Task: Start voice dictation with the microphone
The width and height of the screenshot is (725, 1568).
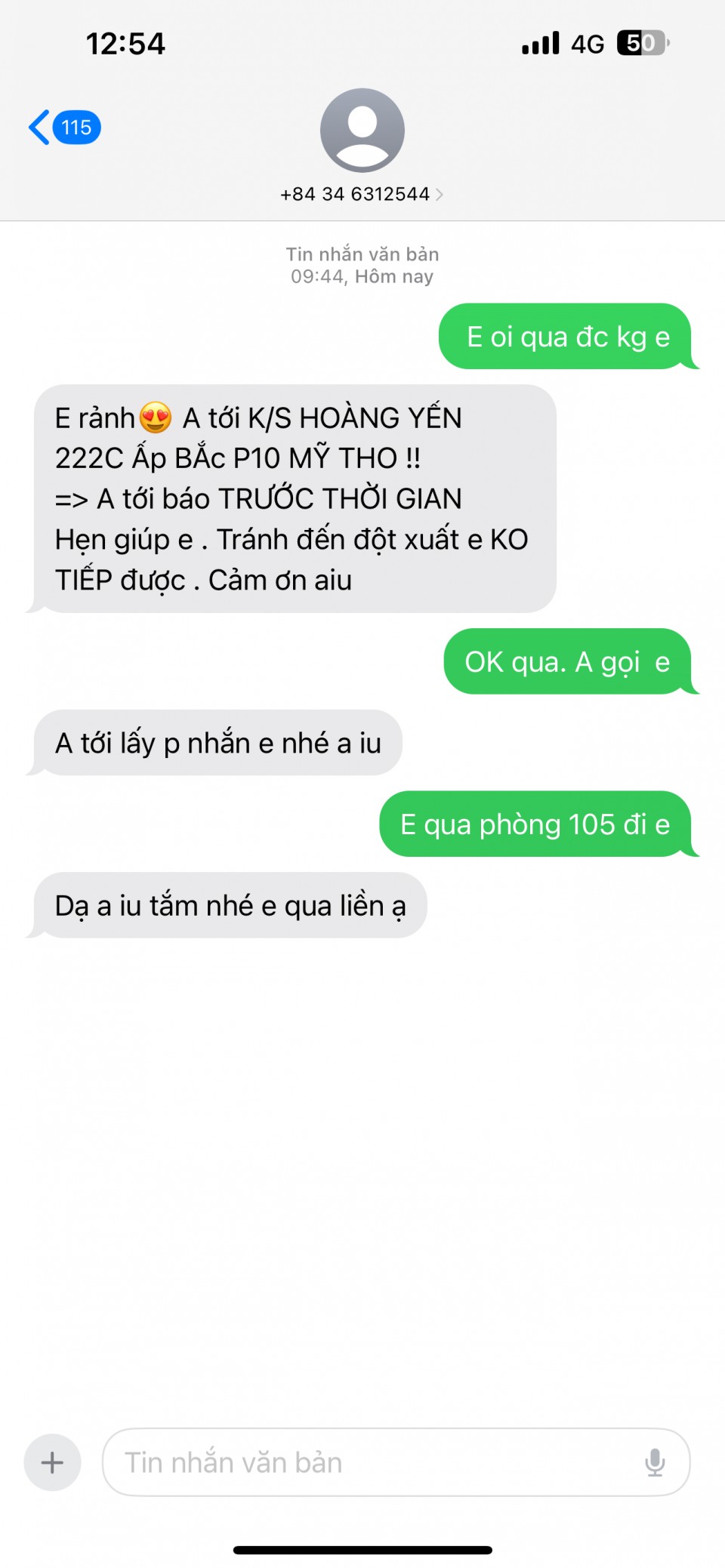Action: [x=655, y=1462]
